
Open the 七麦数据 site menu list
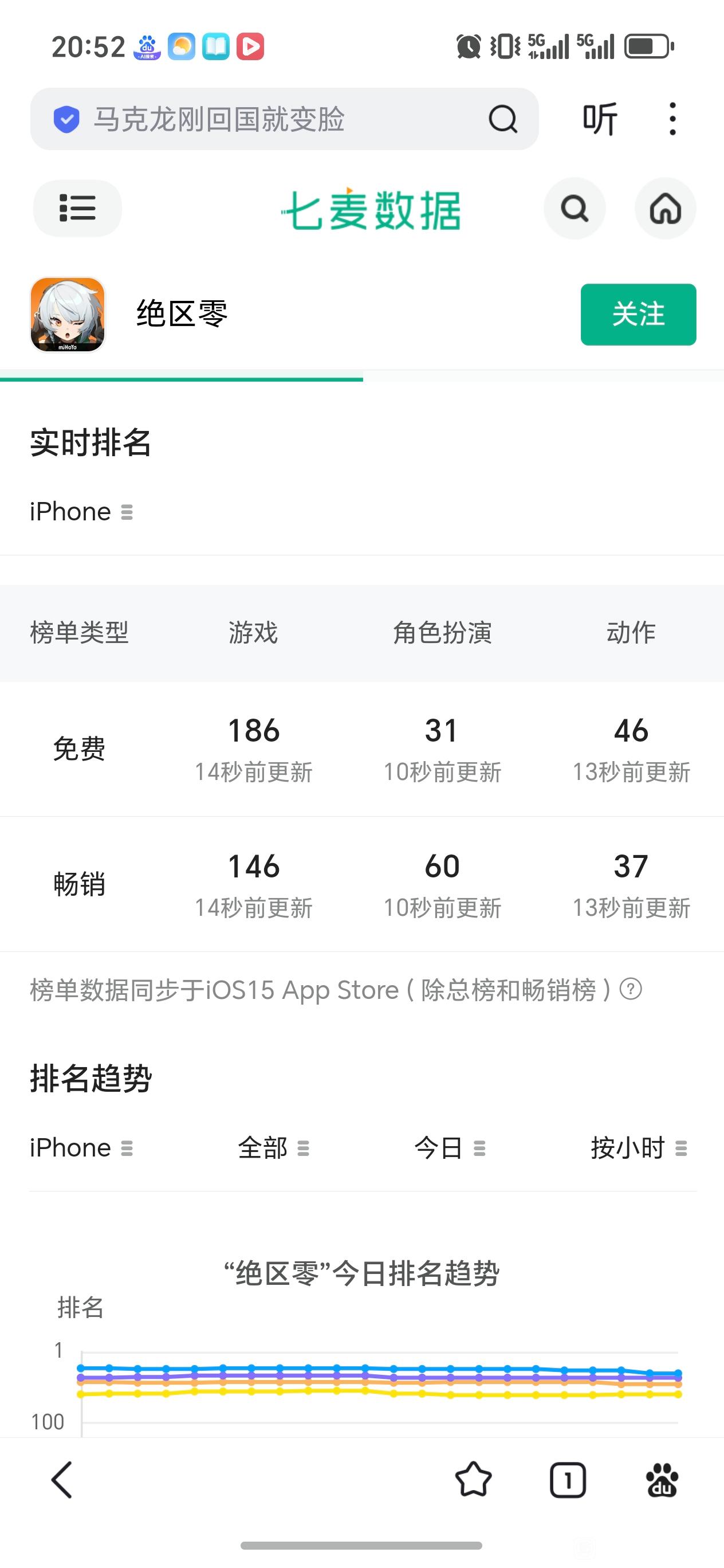pos(77,208)
